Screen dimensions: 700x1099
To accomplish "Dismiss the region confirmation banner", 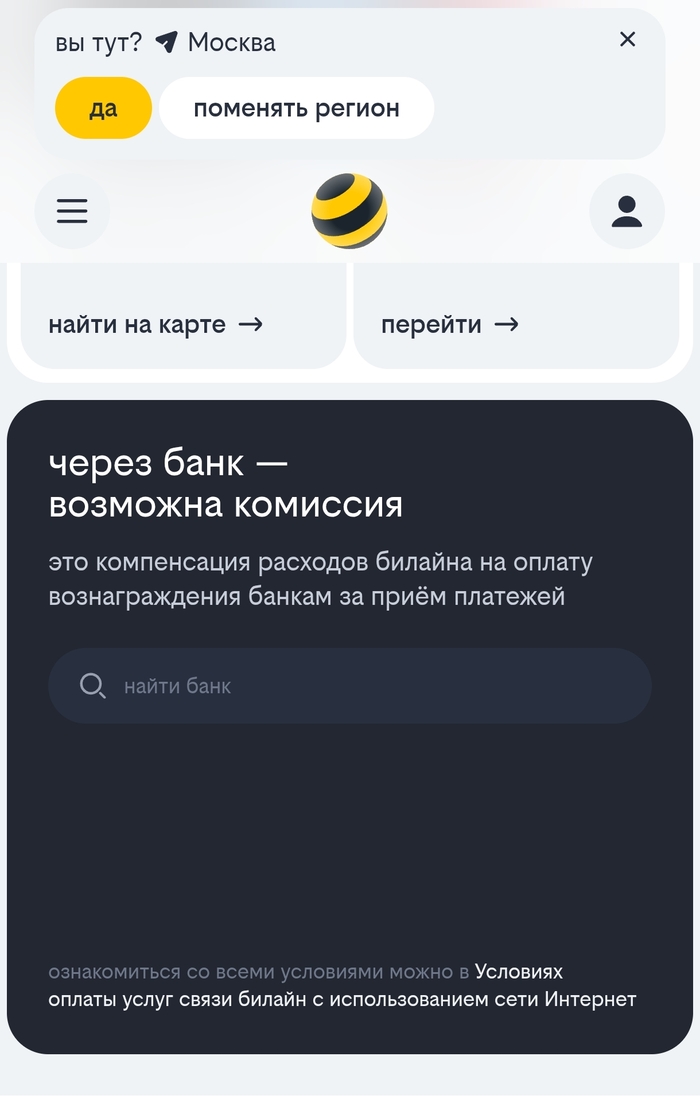I will coord(627,39).
